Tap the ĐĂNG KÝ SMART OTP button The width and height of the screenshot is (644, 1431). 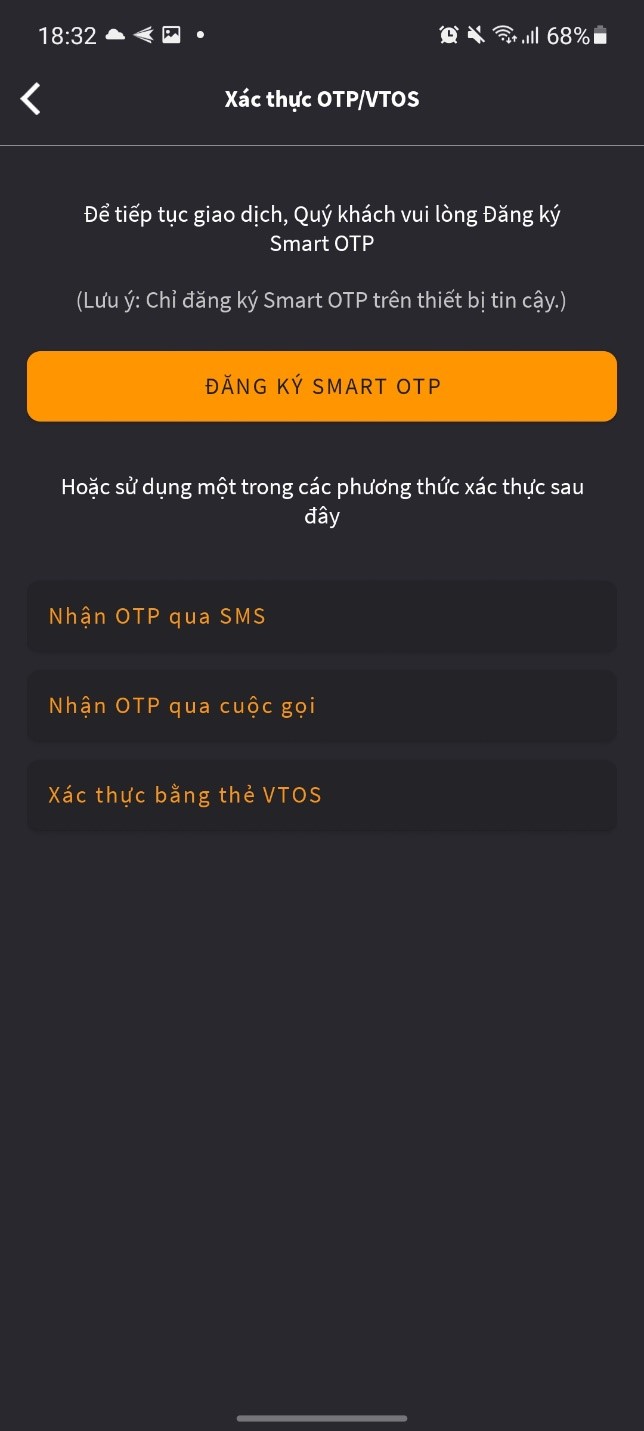coord(322,387)
